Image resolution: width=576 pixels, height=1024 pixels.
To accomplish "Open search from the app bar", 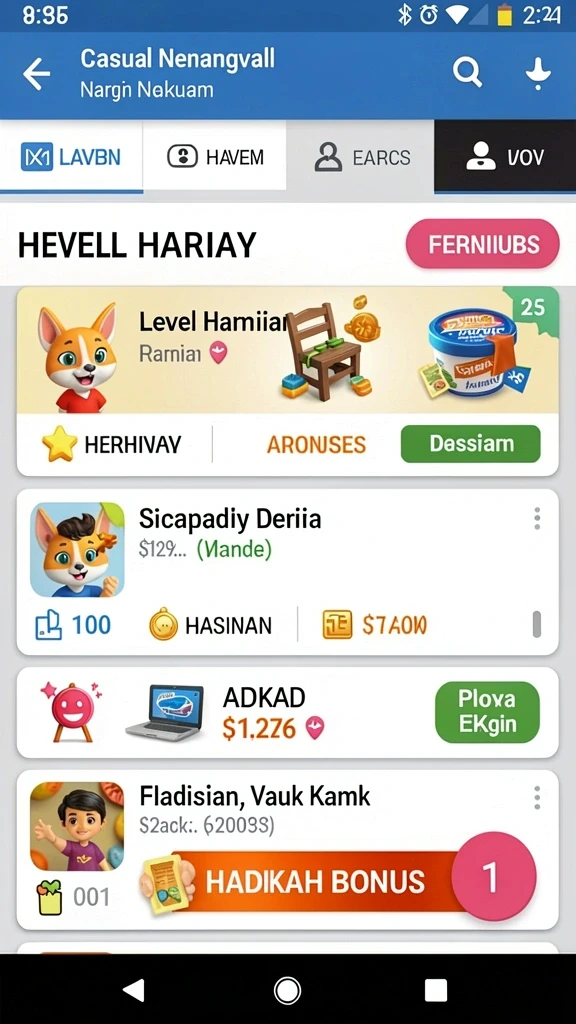I will pyautogui.click(x=468, y=72).
